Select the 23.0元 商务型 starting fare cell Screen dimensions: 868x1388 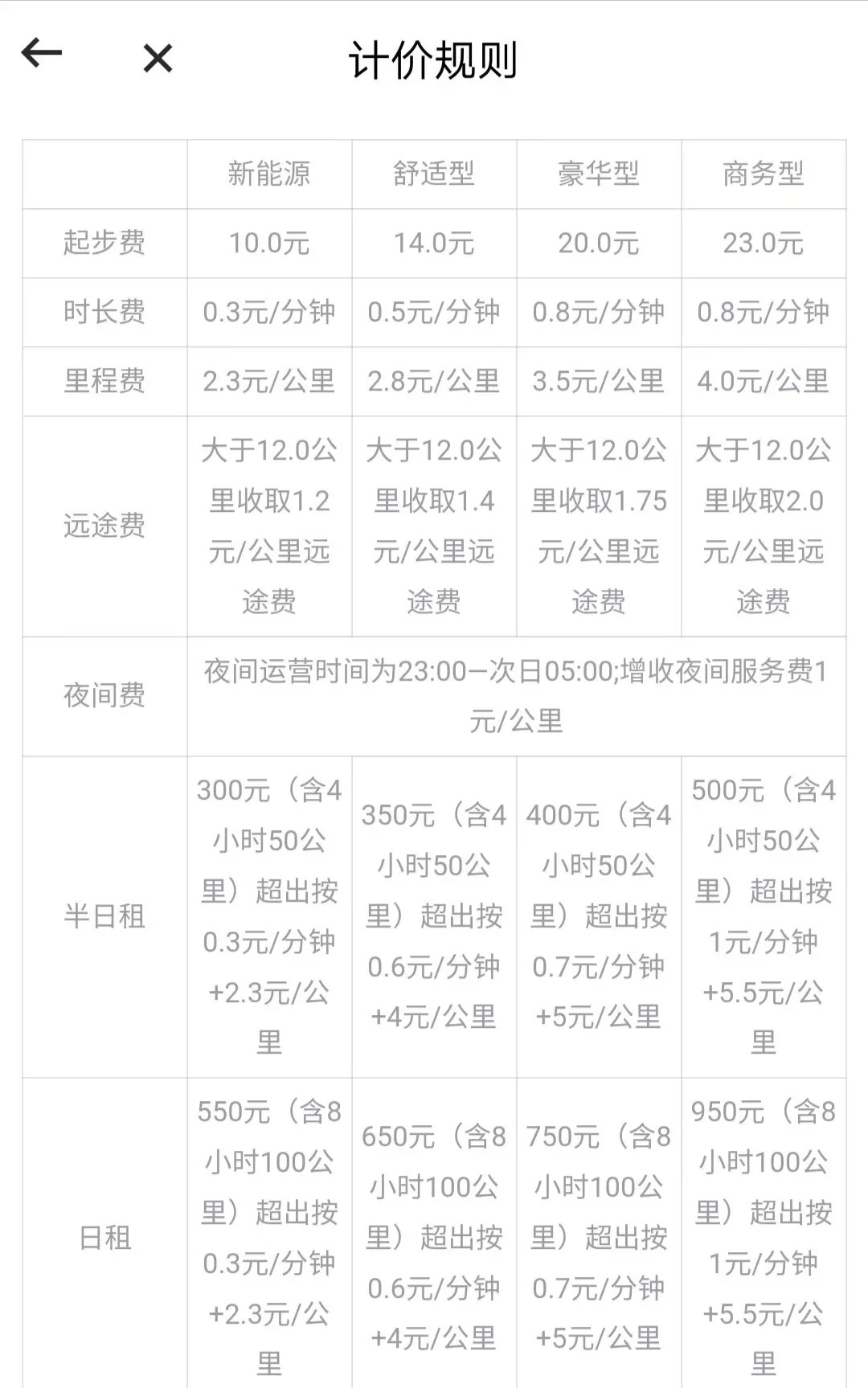pos(764,243)
